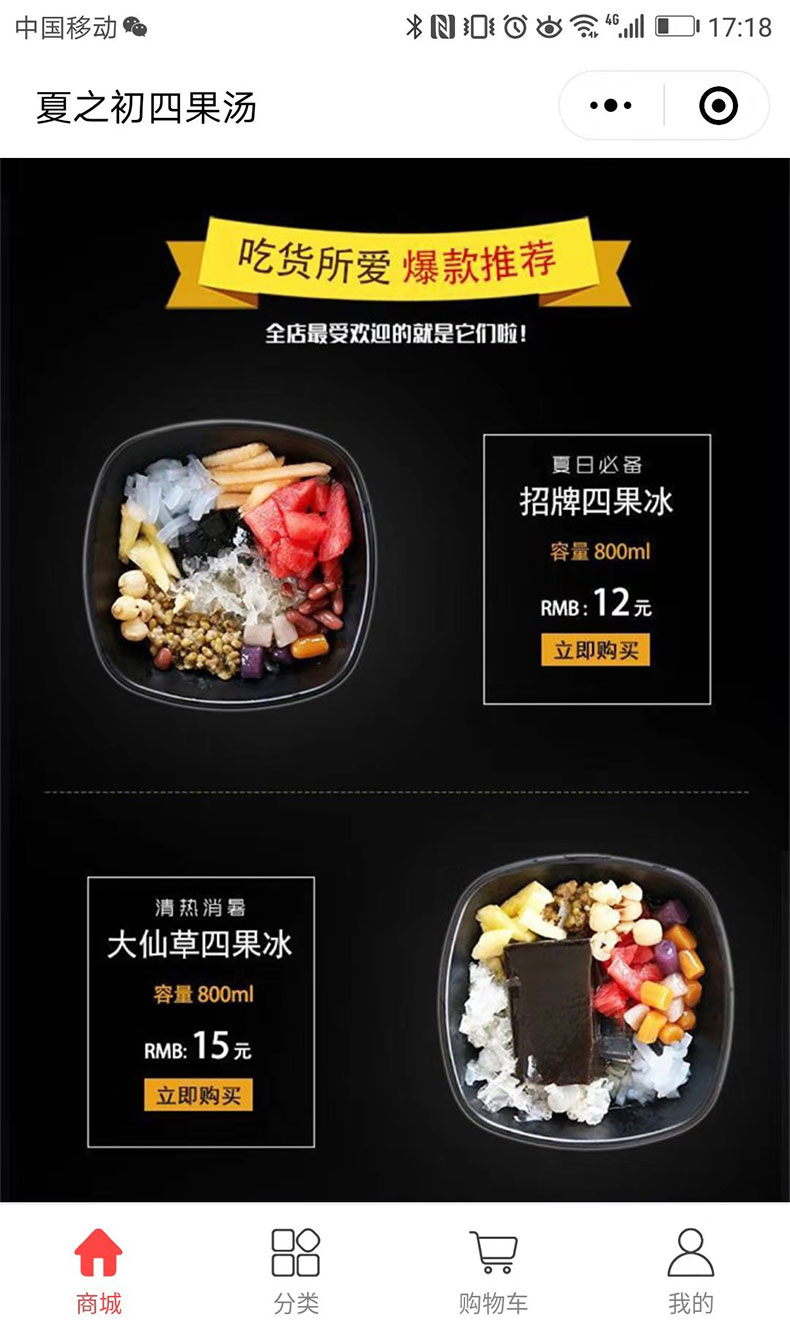790x1328 pixels.
Task: Close the mini program with the circle button
Action: click(x=718, y=105)
